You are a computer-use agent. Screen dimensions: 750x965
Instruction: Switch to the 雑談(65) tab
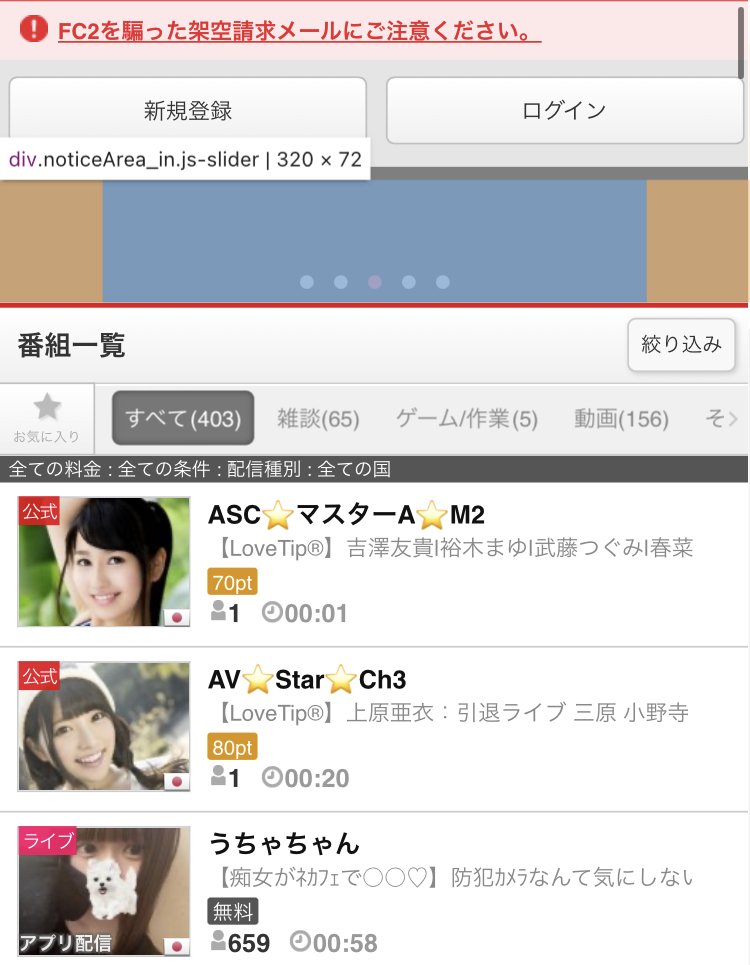318,418
